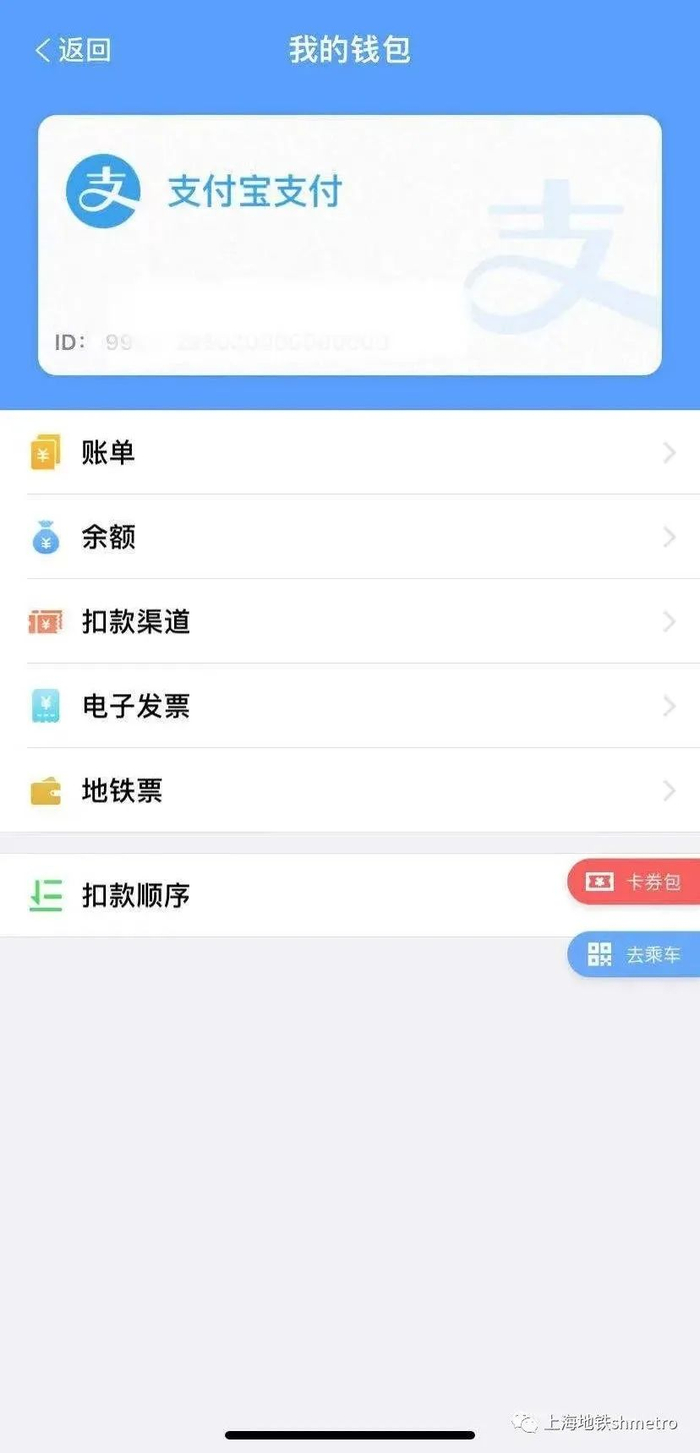Open 电子发票 row
700x1453 pixels.
[x=349, y=707]
